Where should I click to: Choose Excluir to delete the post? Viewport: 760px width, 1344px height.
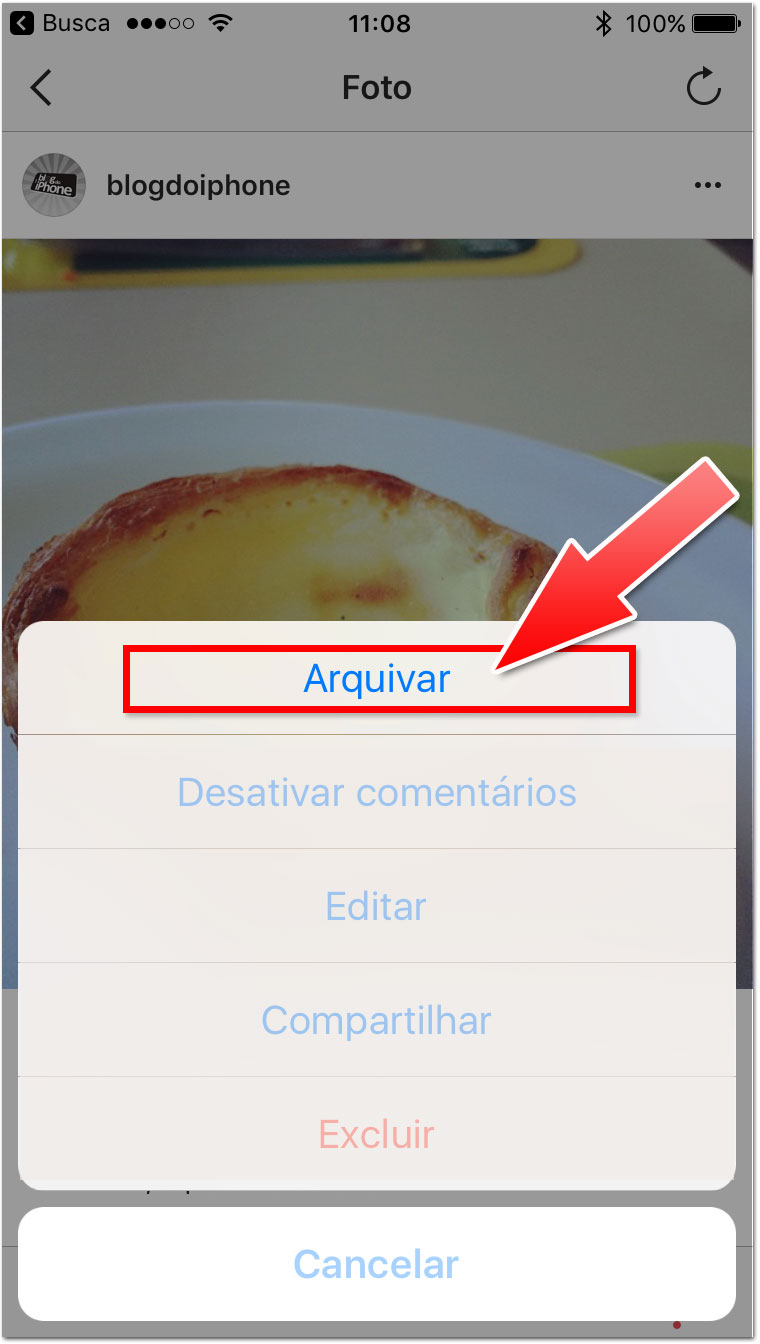coord(377,1135)
